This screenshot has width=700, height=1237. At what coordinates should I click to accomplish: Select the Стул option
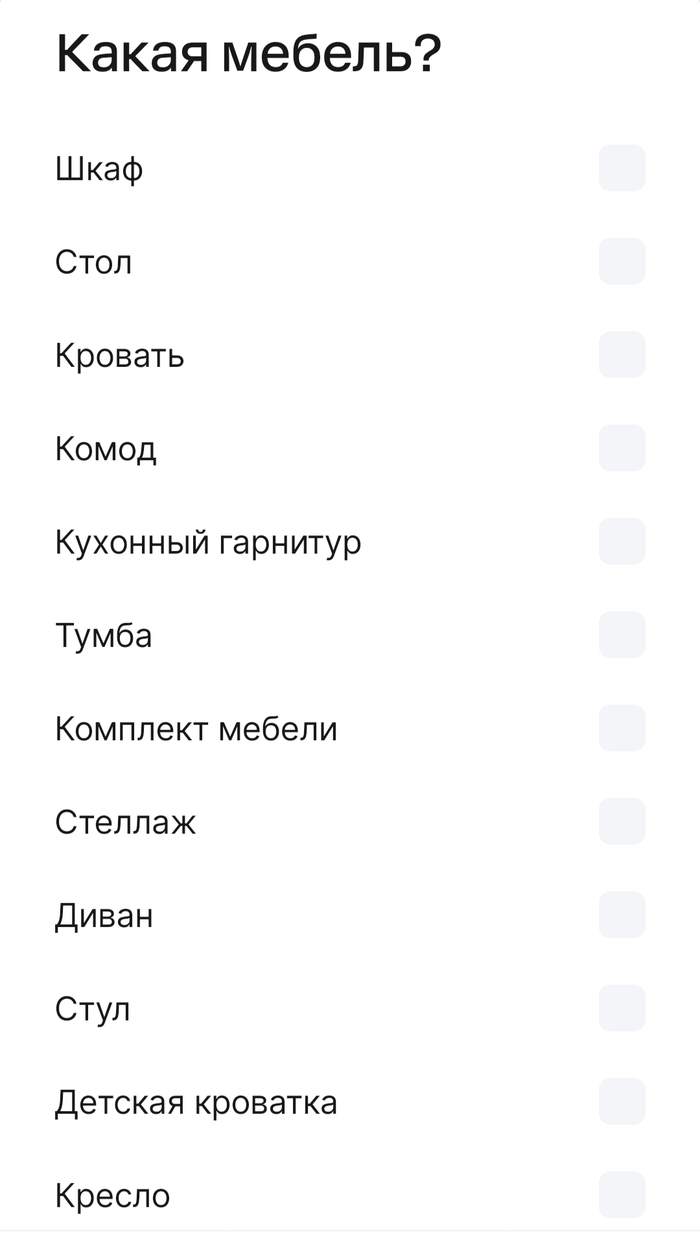click(x=622, y=1008)
